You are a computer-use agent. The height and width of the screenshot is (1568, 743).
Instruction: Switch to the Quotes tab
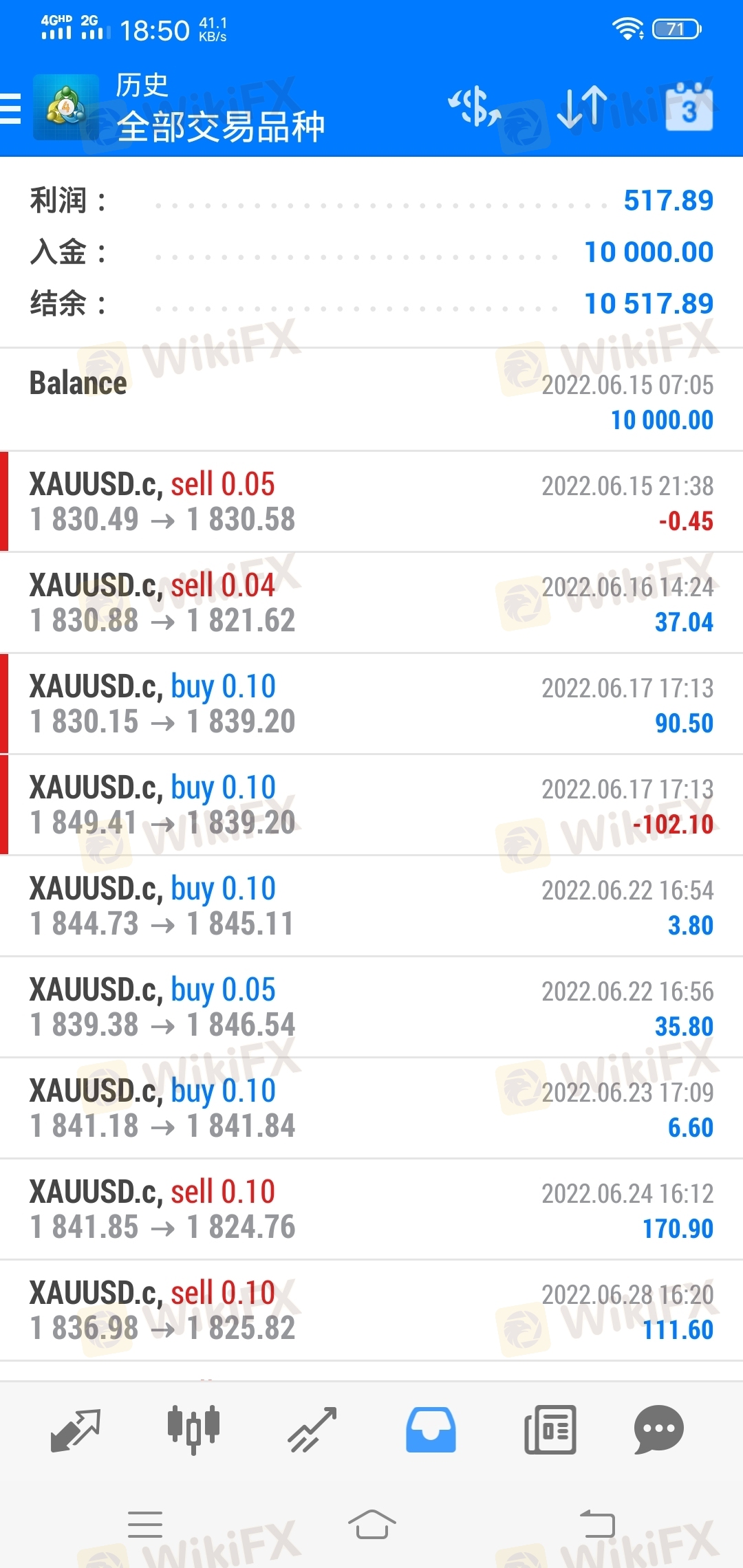pyautogui.click(x=76, y=1430)
